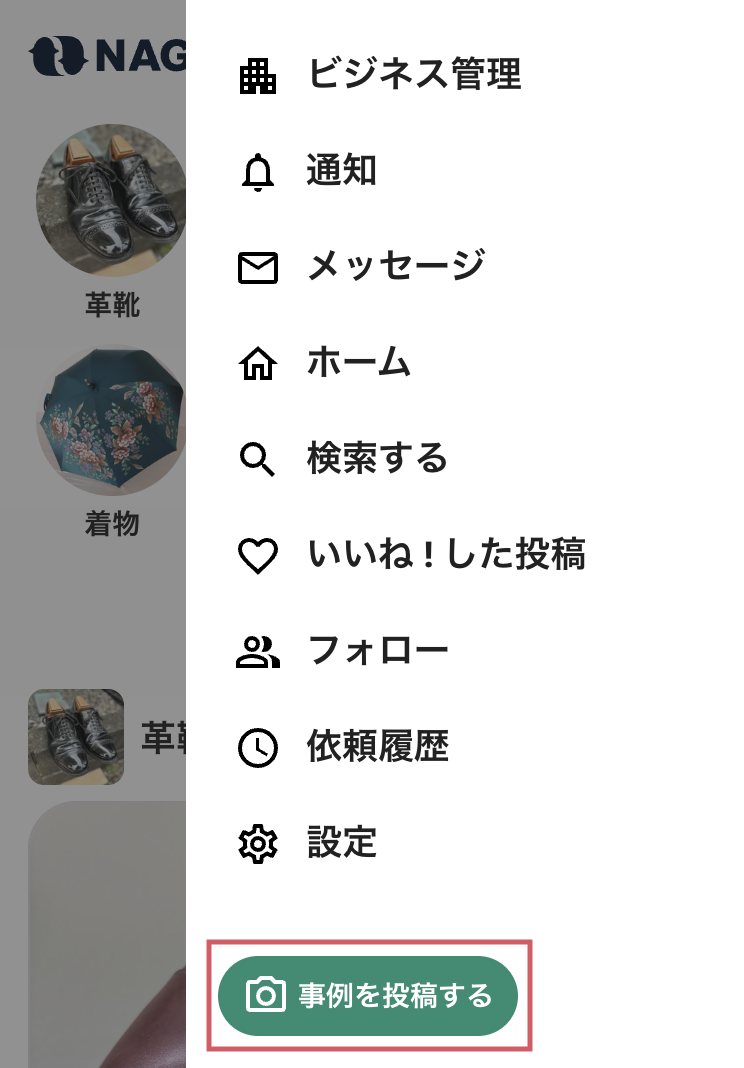Click the building icon for ビジネス管理
744x1068 pixels.
coord(258,74)
